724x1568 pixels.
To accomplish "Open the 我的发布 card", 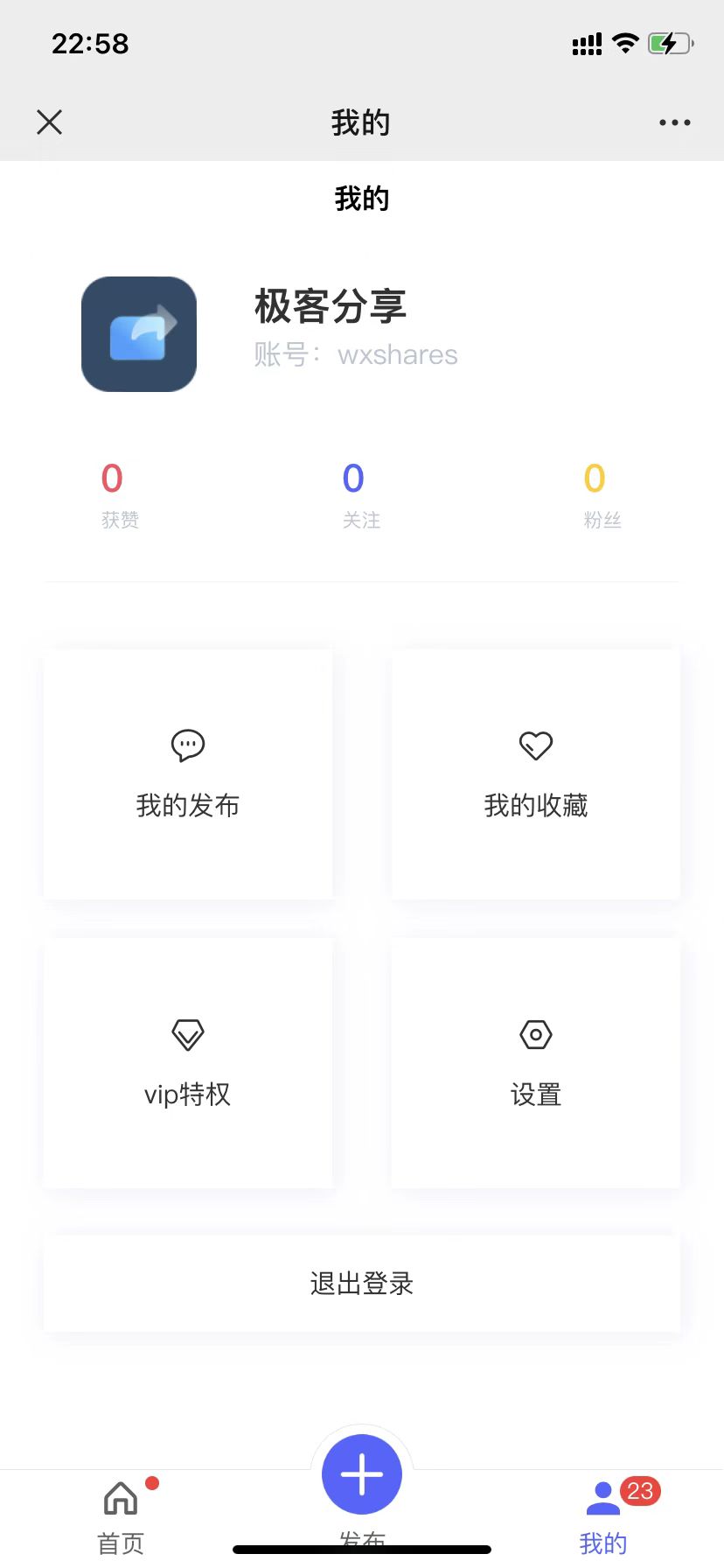I will 188,774.
